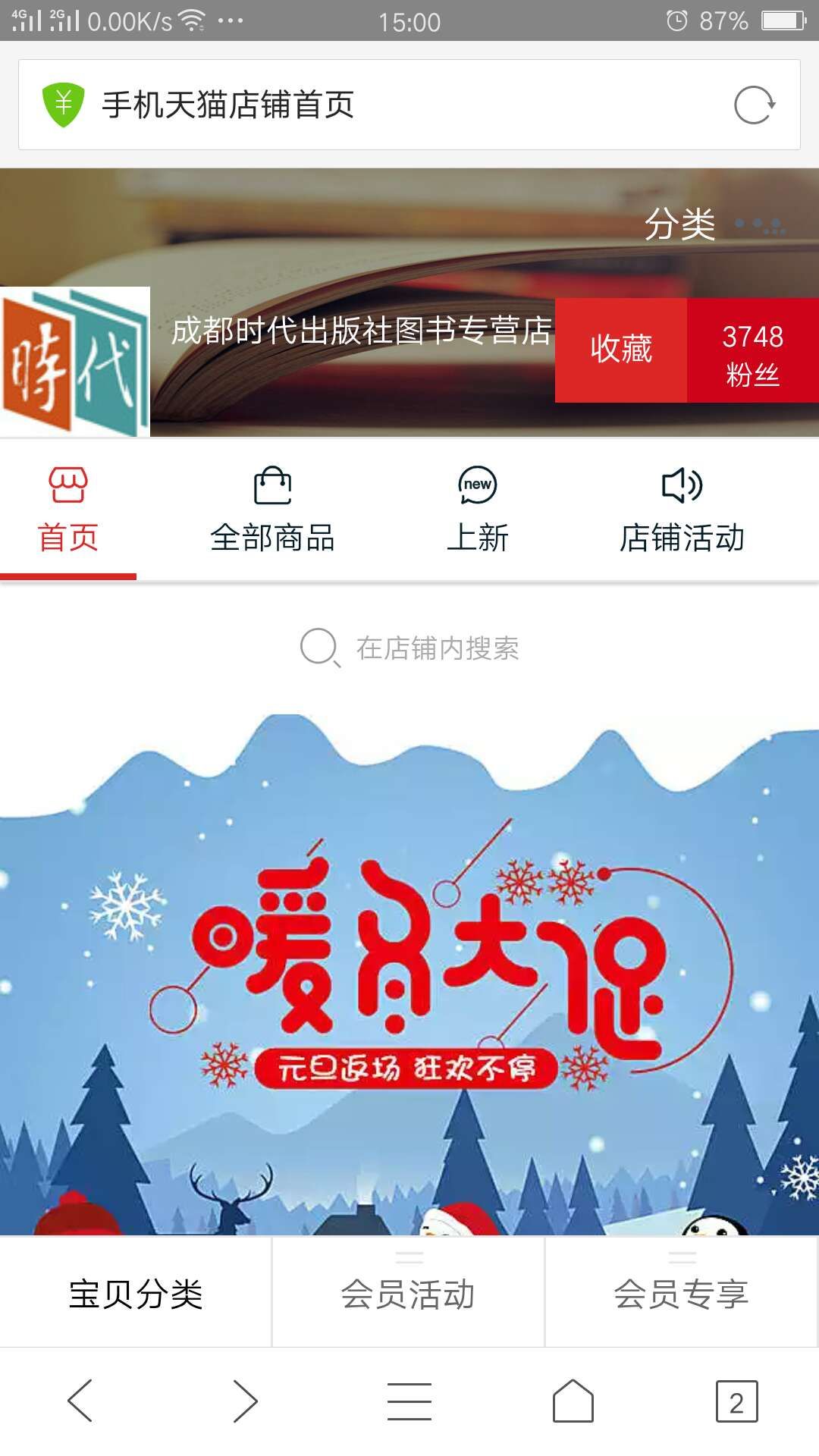Expand the 会员活动 menu

(408, 1293)
